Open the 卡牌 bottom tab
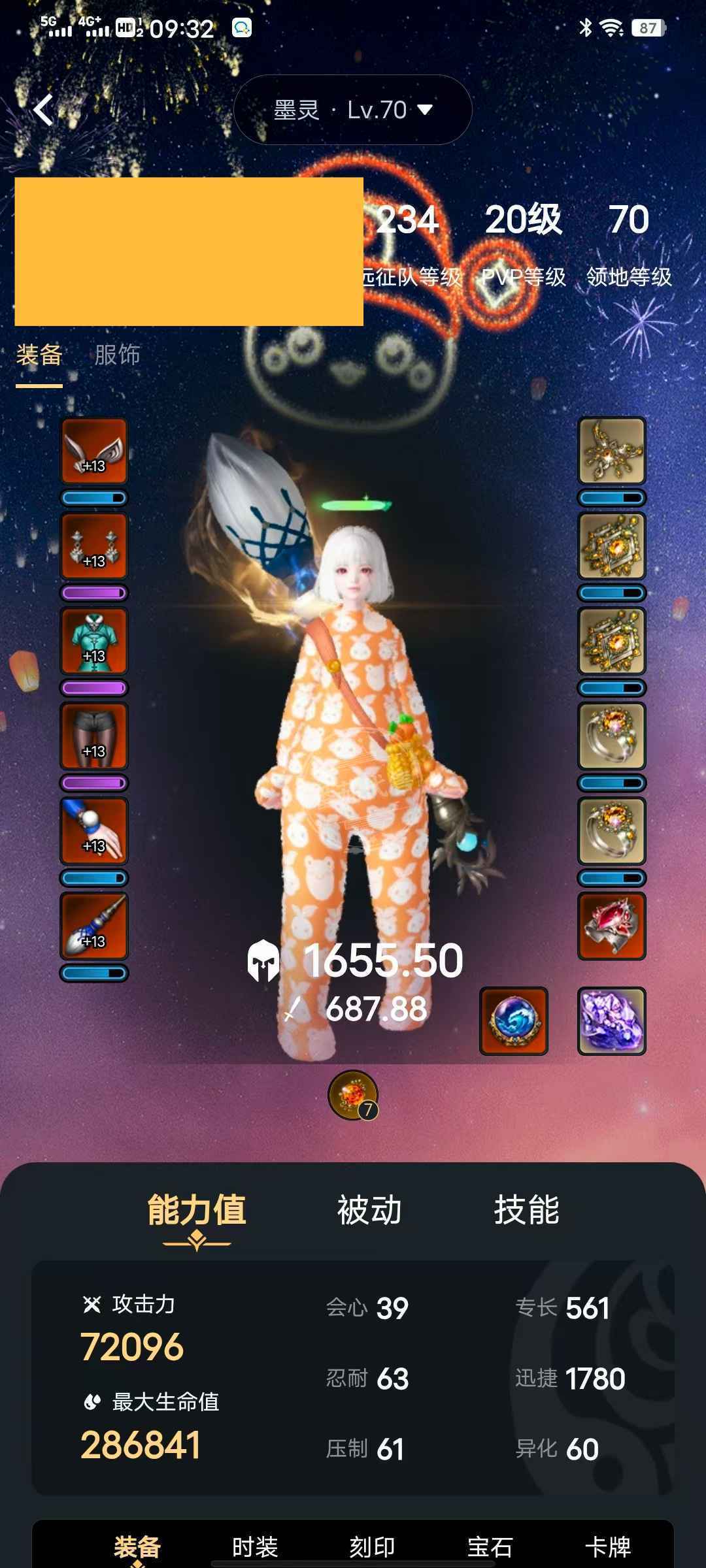Image resolution: width=706 pixels, height=1568 pixels. coord(607,1547)
